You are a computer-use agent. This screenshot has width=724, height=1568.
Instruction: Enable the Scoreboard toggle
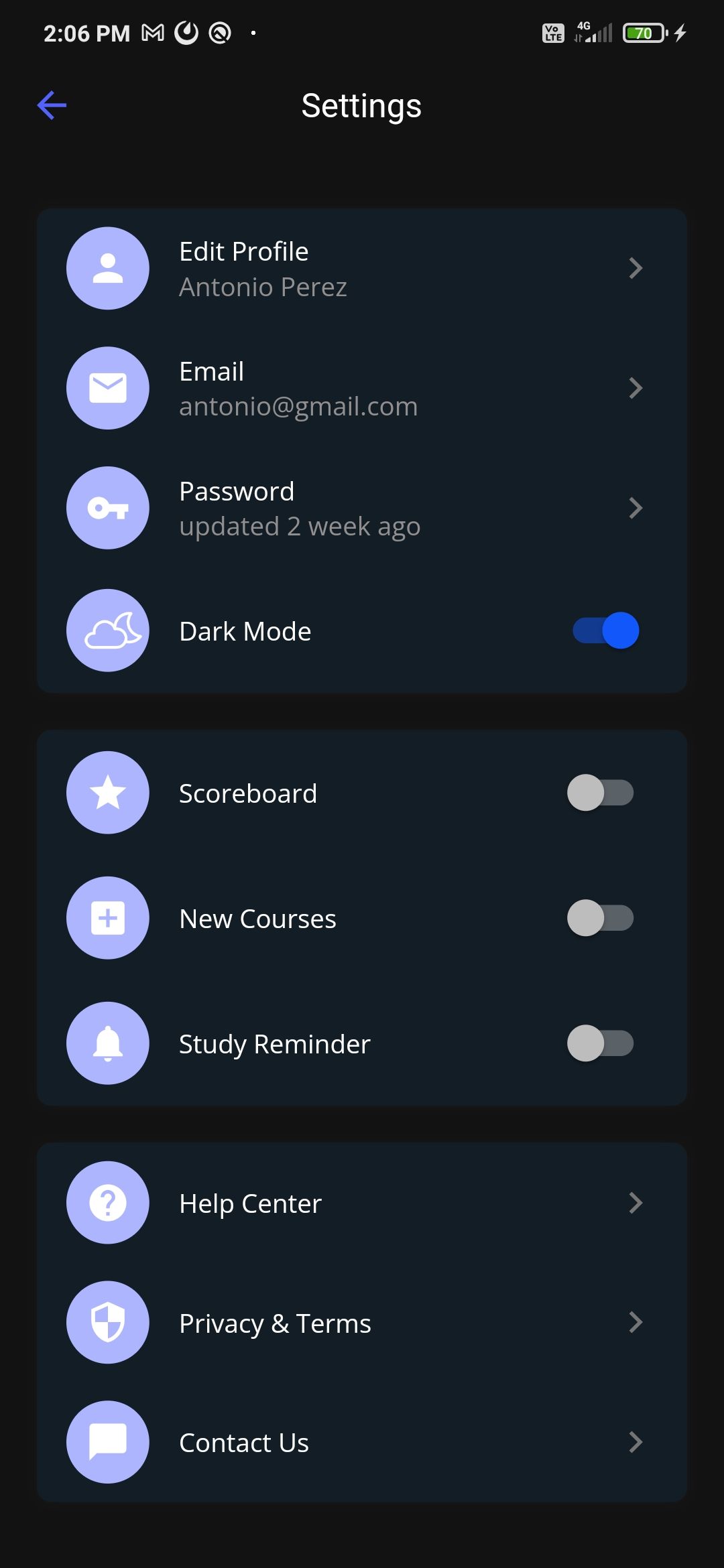click(601, 793)
